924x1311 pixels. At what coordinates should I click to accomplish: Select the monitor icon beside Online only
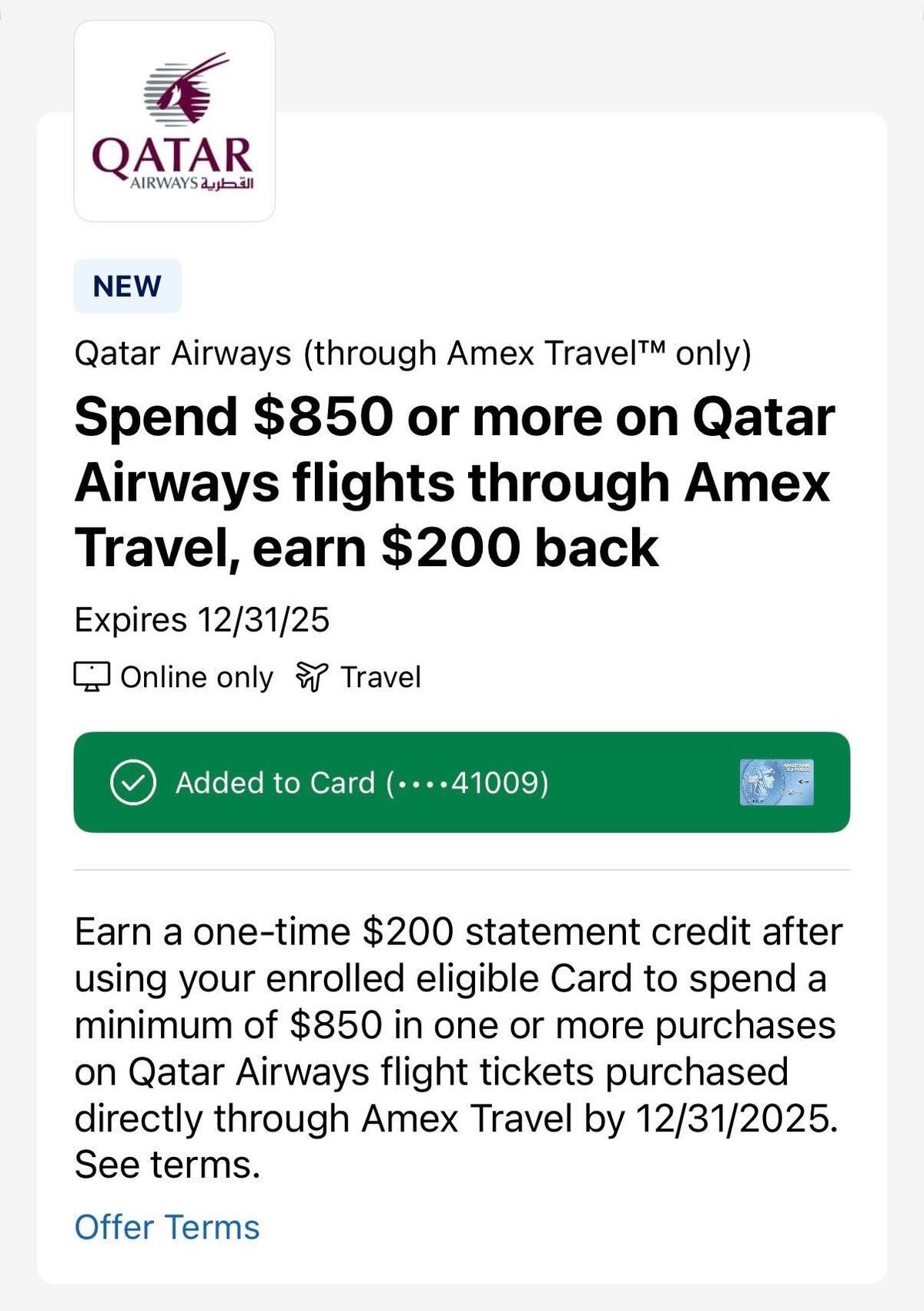point(94,676)
